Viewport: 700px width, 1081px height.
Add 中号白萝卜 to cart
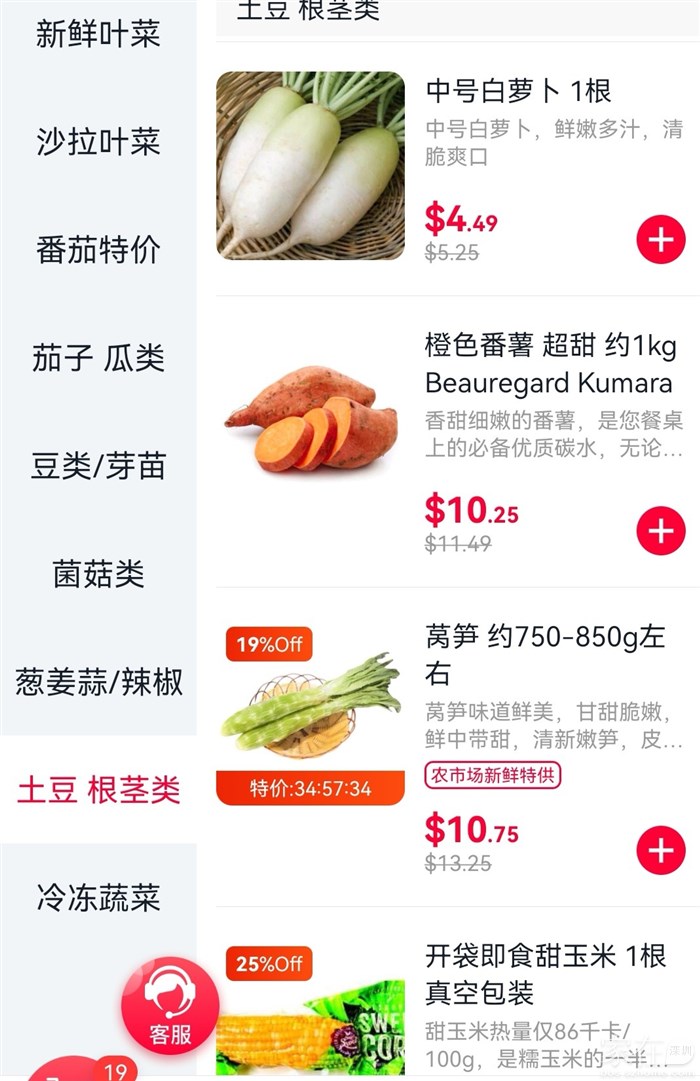661,240
